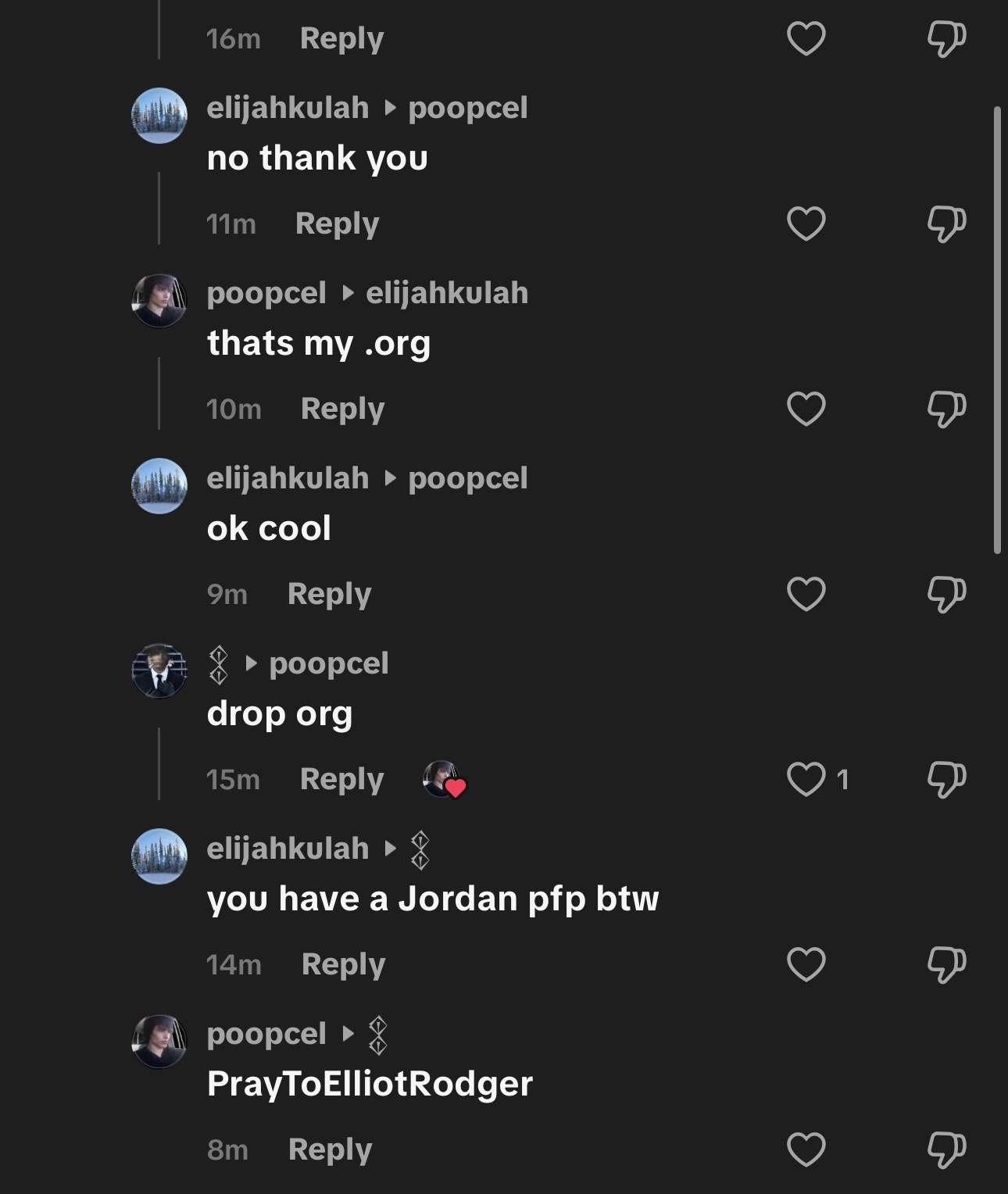Open the avatar on 'drop org' comment

point(159,671)
